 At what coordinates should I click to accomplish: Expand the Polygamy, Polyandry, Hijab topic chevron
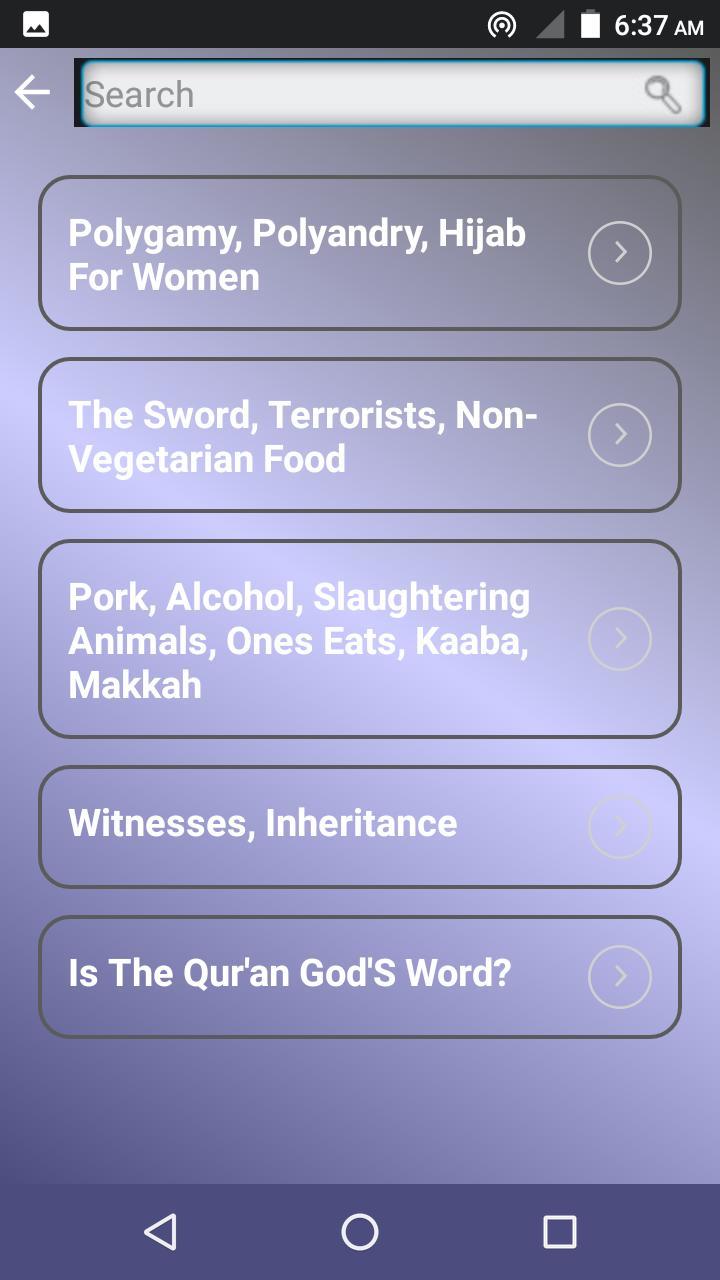(619, 253)
